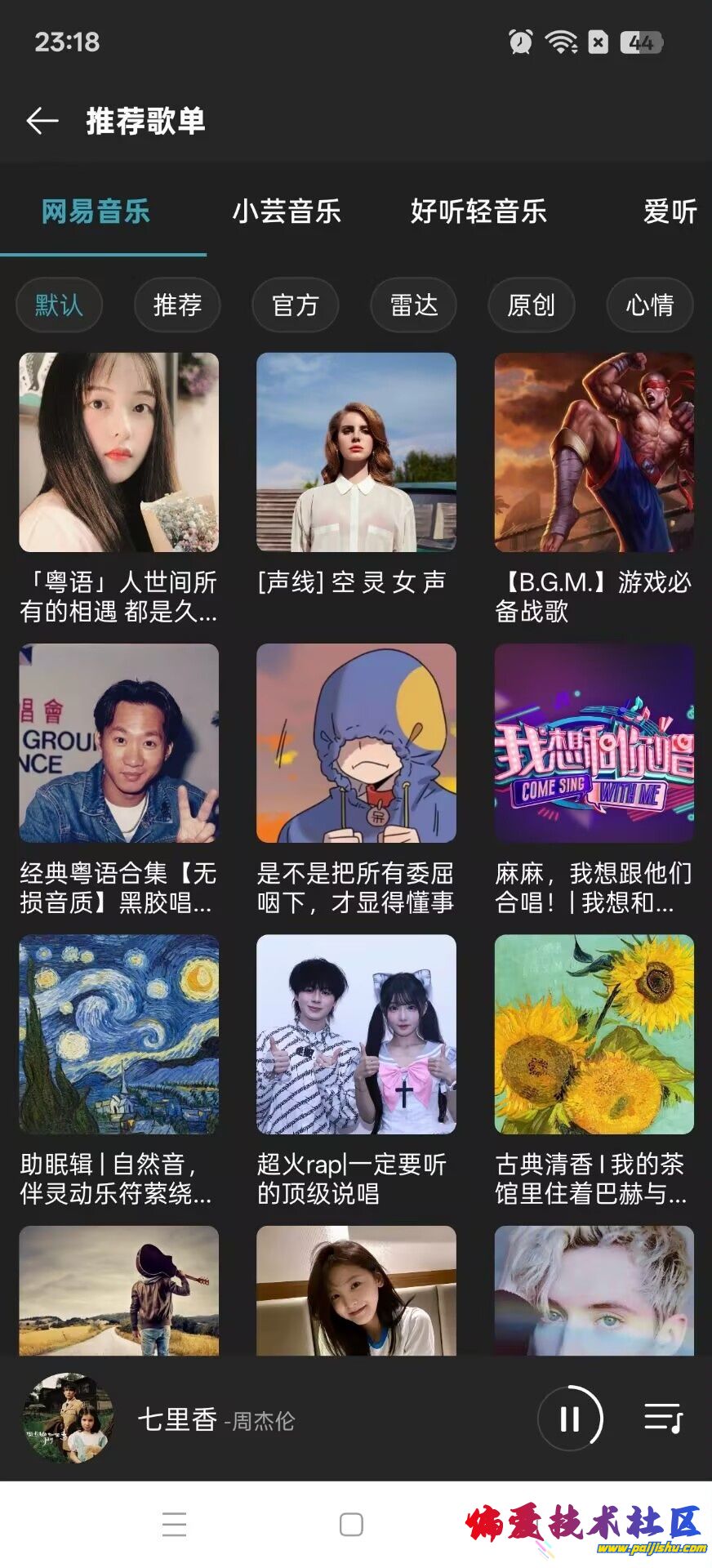Switch to the 小芸音乐 tab
712x1568 pixels.
tap(287, 212)
